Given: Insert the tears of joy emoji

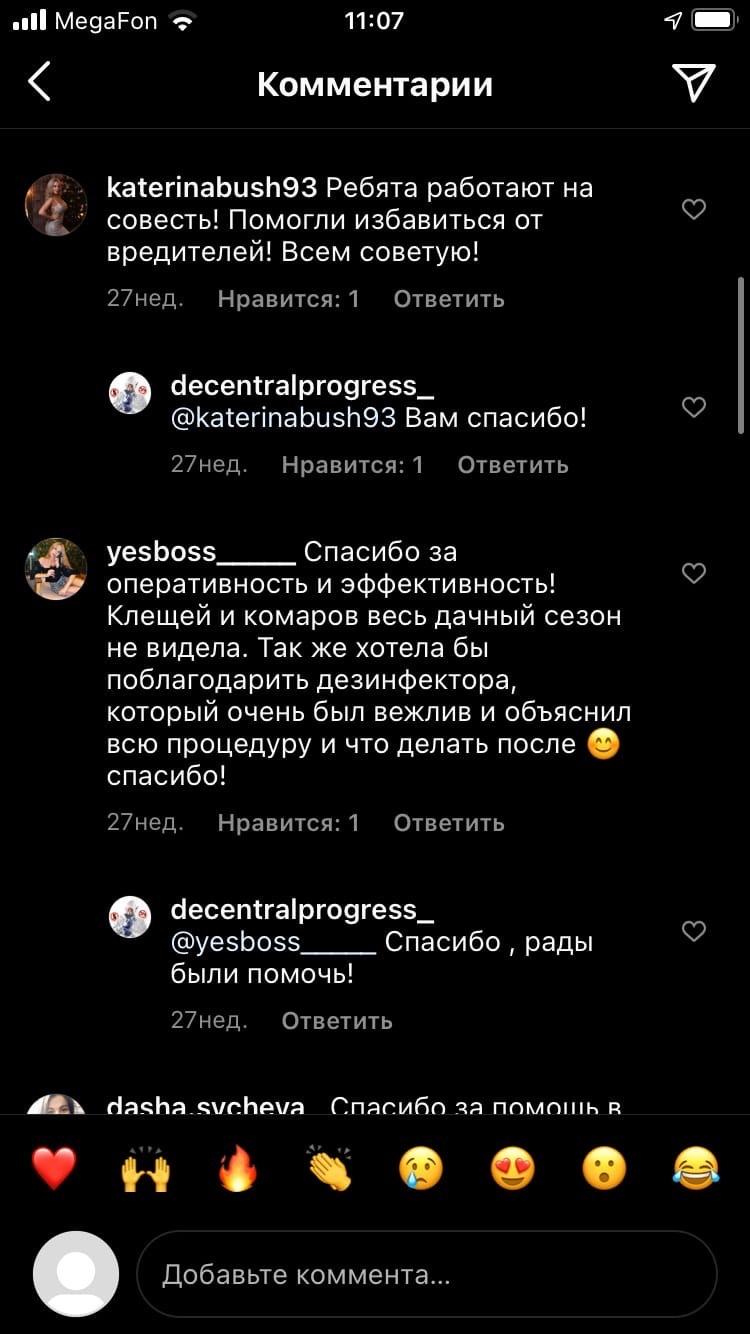Looking at the screenshot, I should pos(697,1168).
